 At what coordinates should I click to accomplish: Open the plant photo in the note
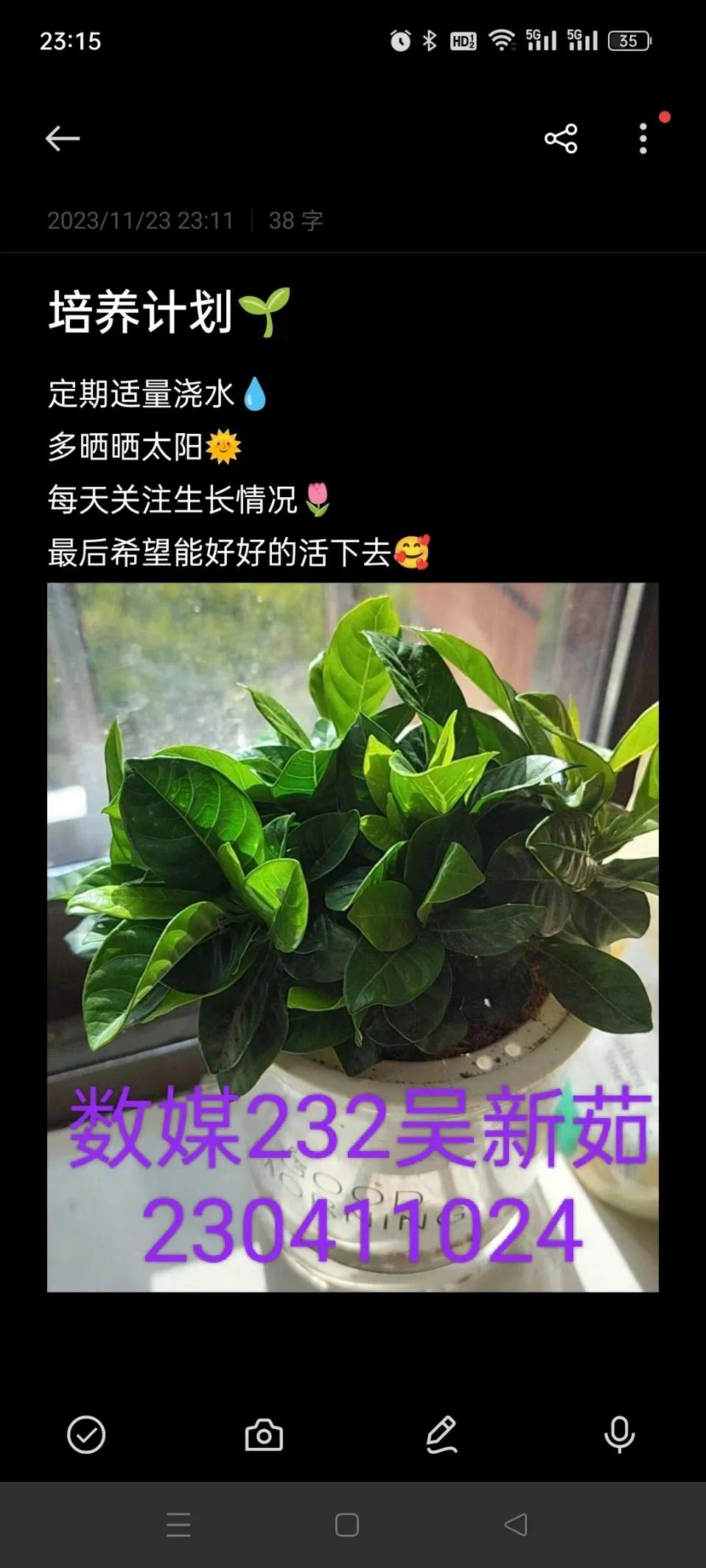(352, 937)
